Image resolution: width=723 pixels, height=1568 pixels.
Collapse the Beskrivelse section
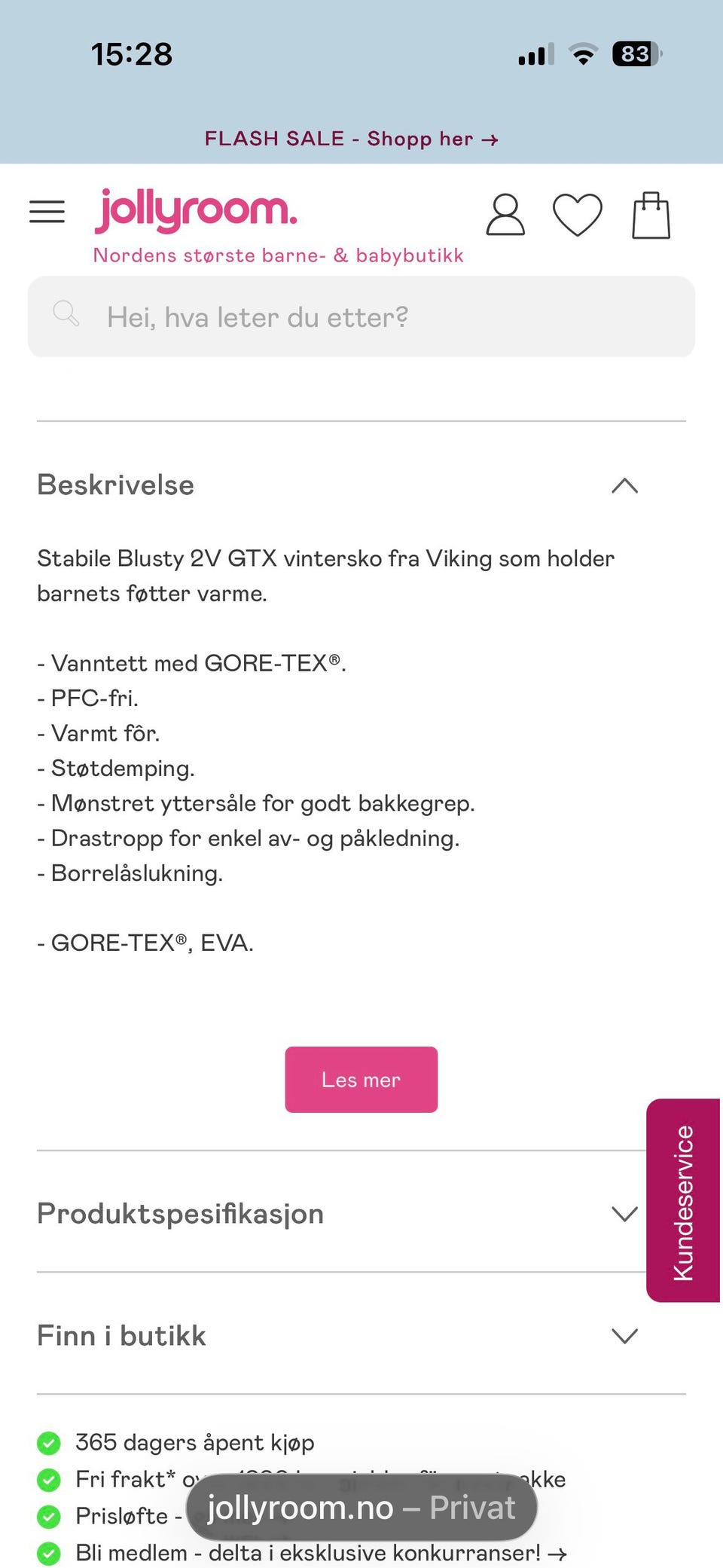(x=623, y=486)
